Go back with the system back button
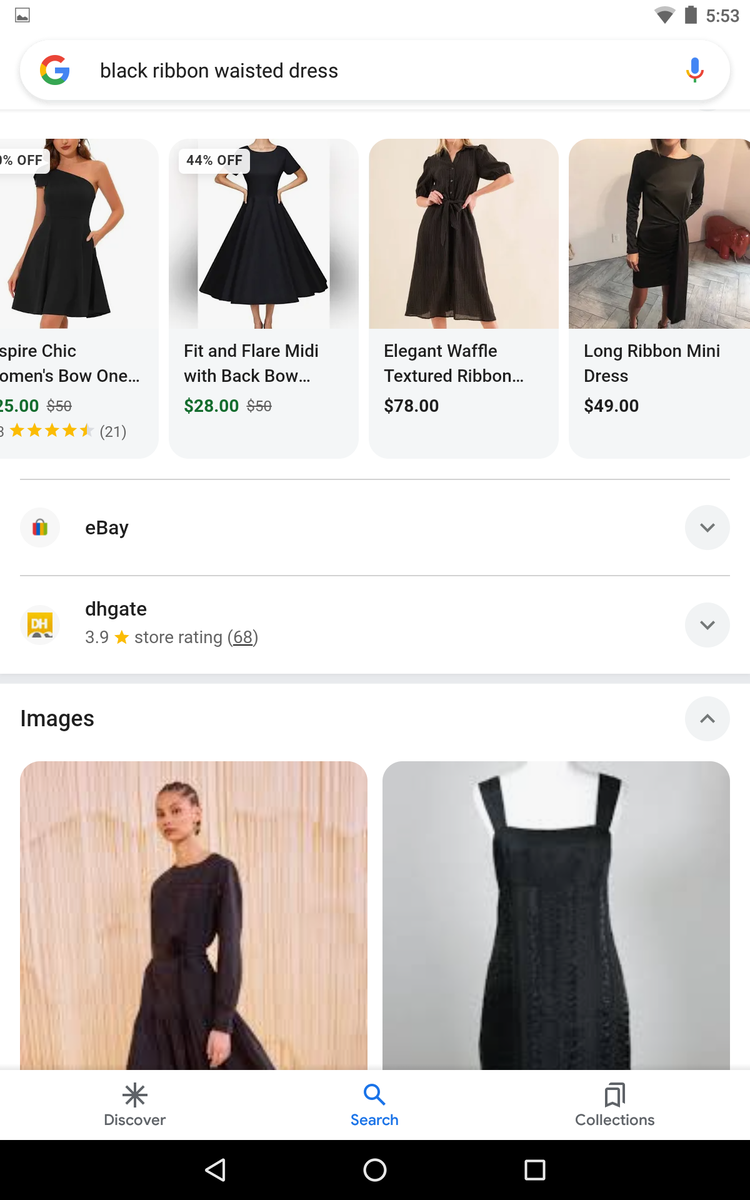The height and width of the screenshot is (1200, 750). click(215, 1170)
